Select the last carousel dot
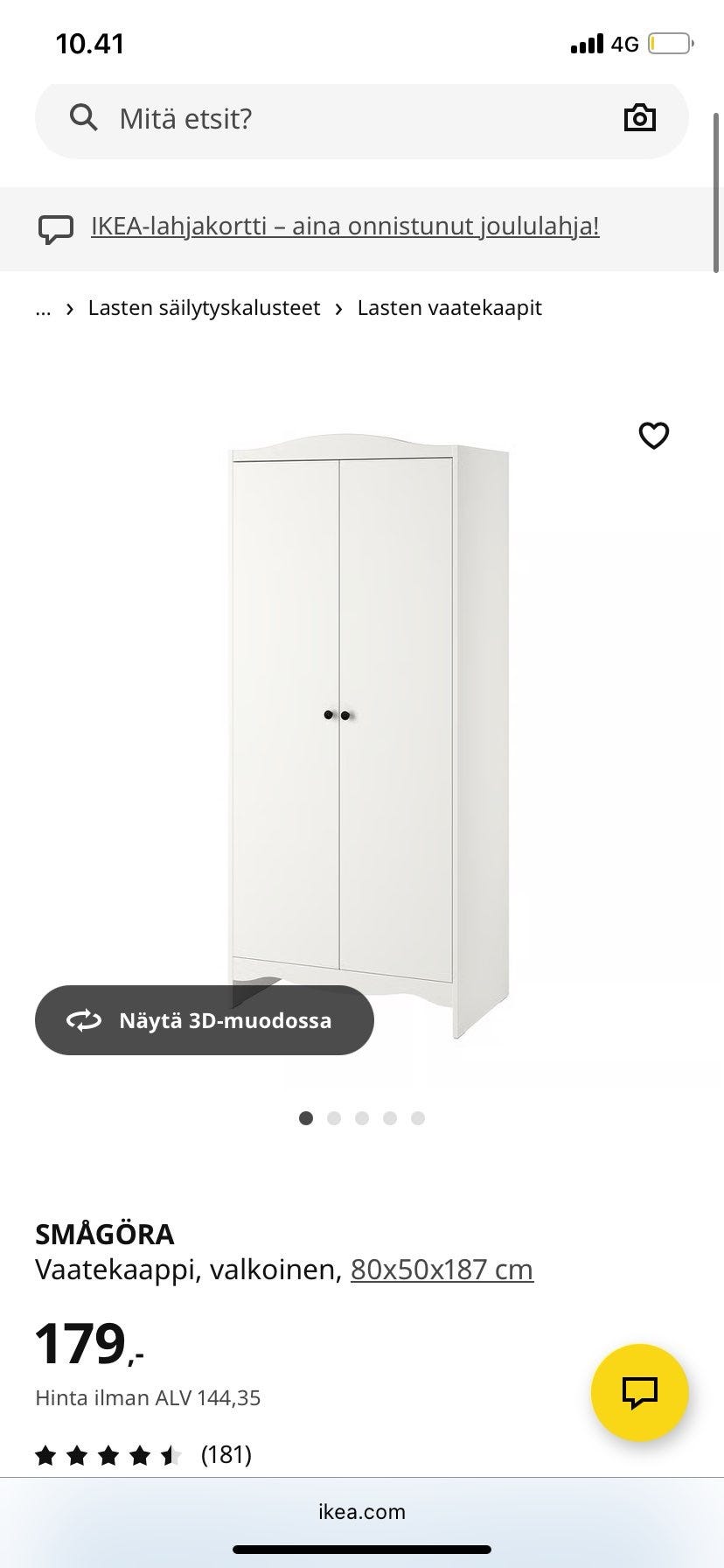Viewport: 724px width, 1568px height. (418, 1118)
